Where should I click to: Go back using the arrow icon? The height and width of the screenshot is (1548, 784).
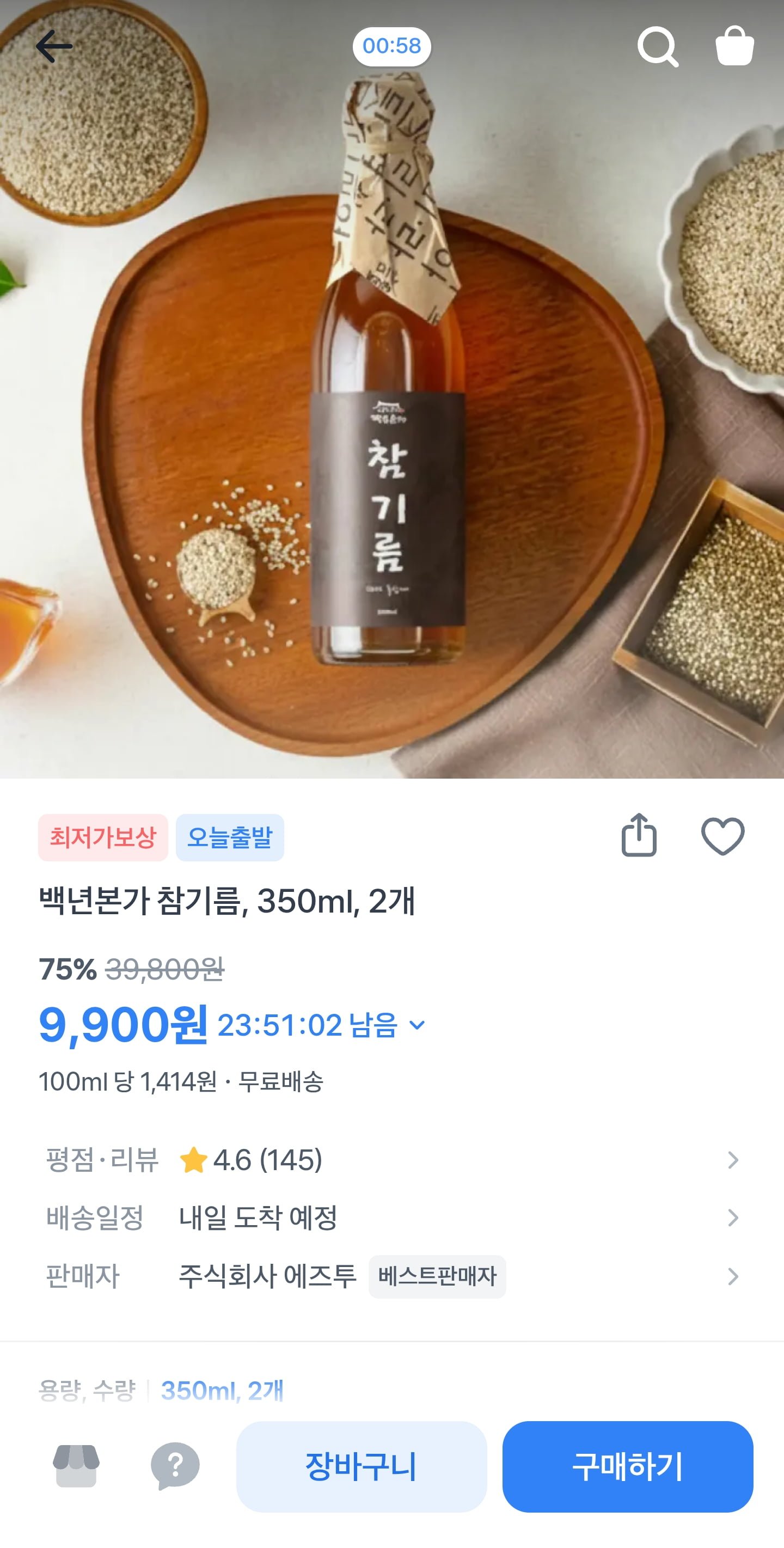(53, 46)
